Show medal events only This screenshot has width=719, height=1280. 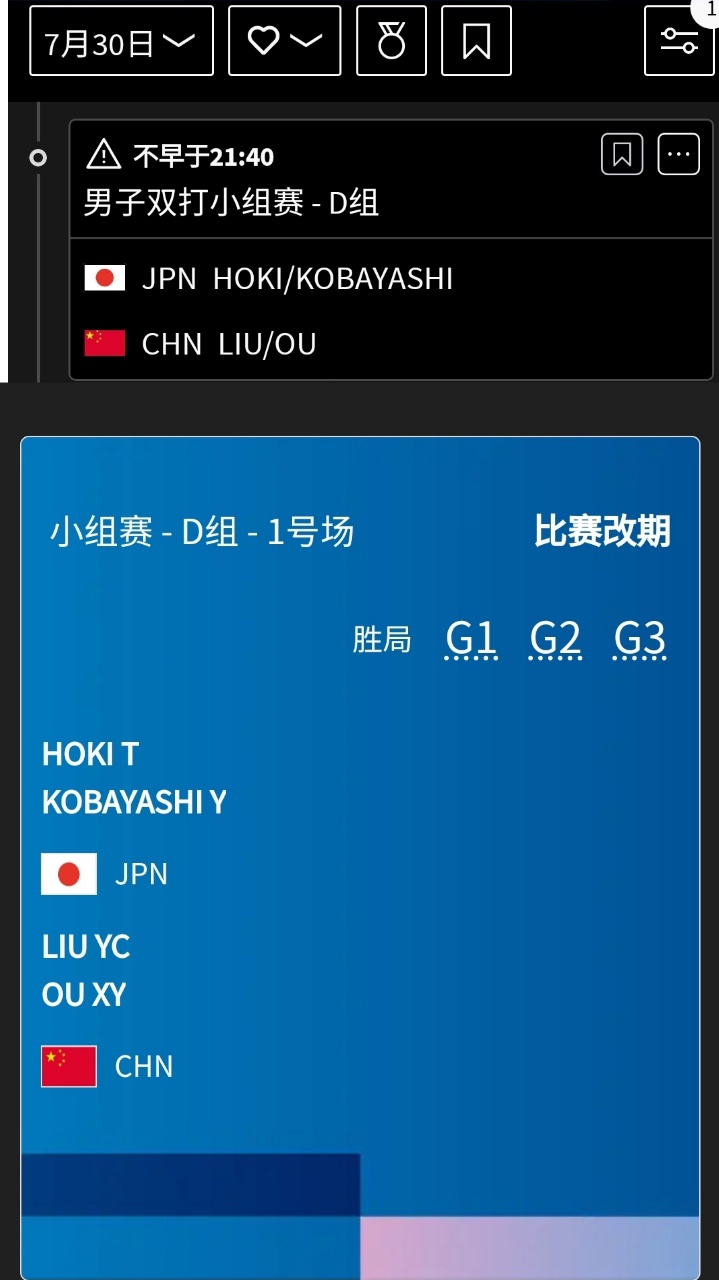tap(391, 41)
